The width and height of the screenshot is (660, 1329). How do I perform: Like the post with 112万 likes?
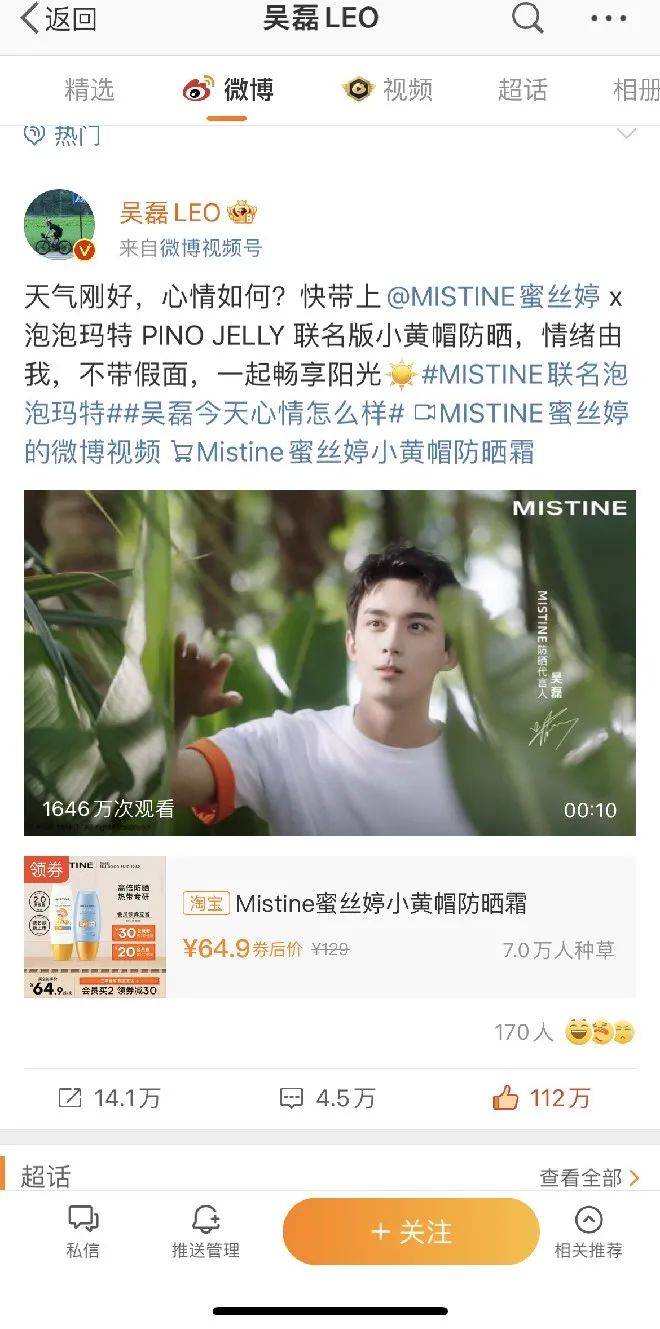541,1098
